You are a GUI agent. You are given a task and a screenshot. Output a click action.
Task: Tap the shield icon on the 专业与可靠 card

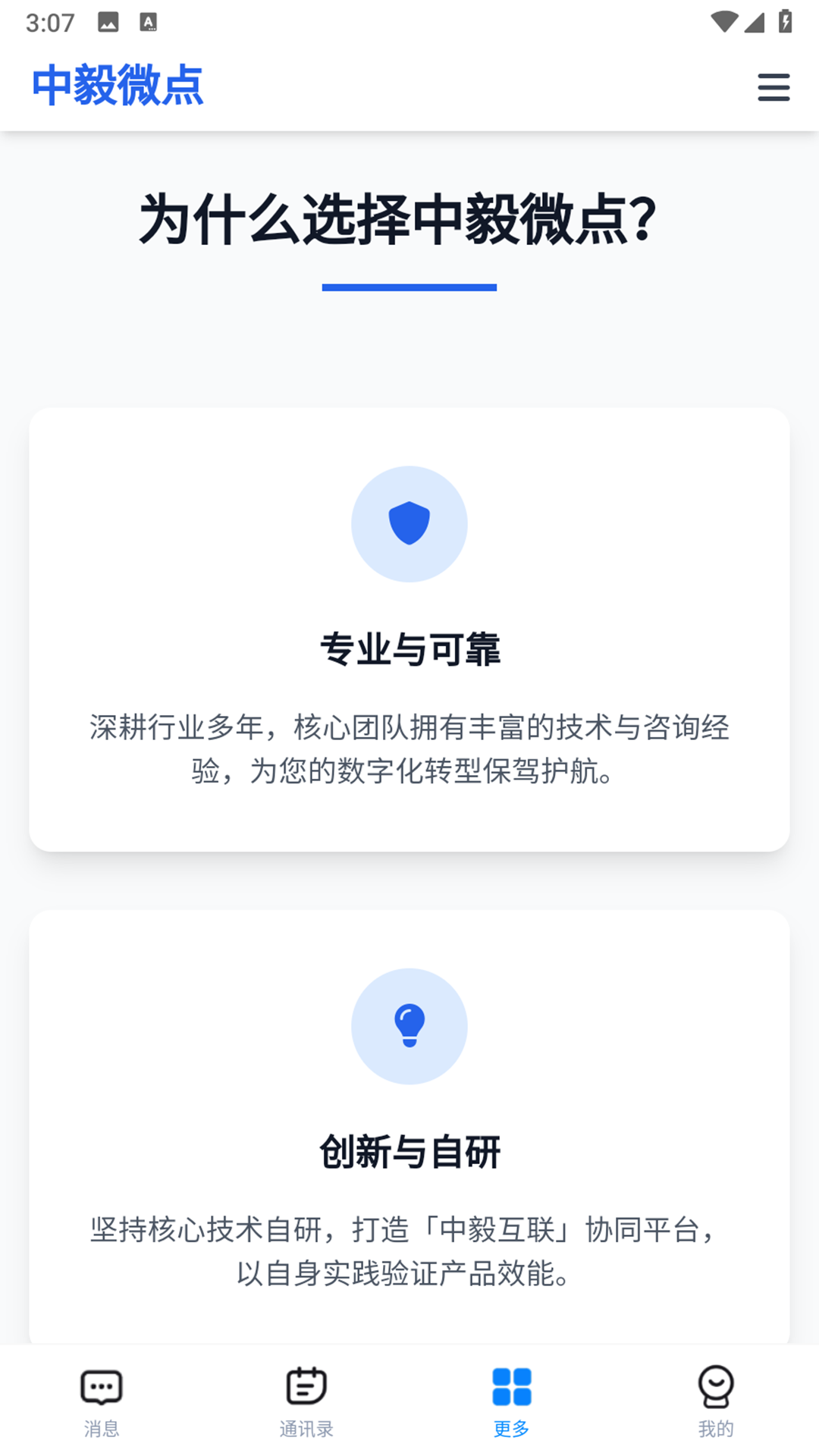click(409, 523)
